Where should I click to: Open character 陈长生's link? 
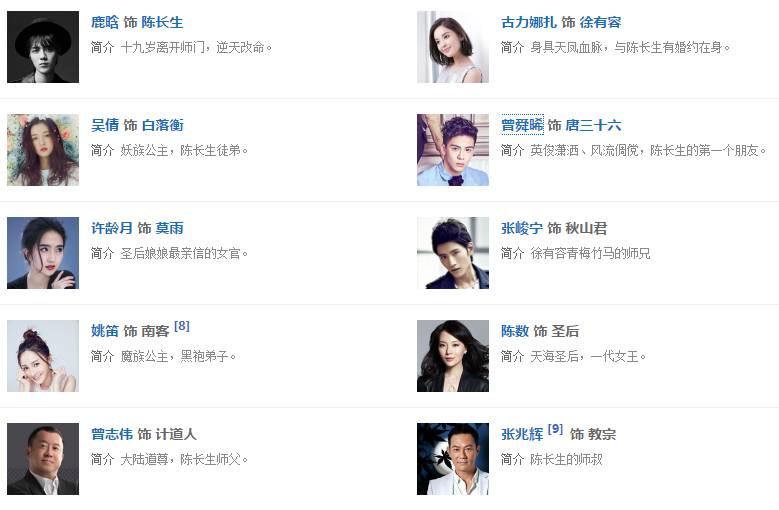(x=162, y=22)
